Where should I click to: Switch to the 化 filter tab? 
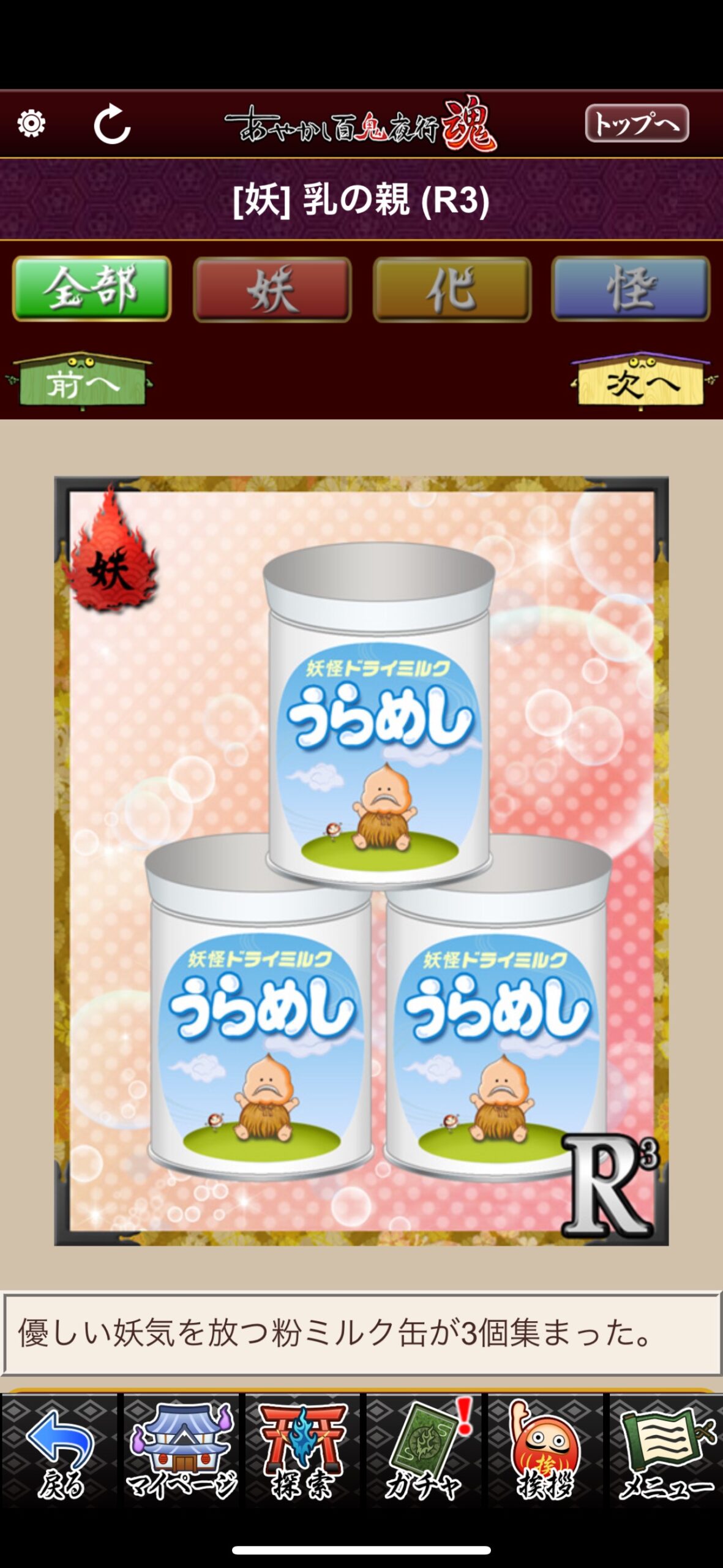[x=452, y=289]
